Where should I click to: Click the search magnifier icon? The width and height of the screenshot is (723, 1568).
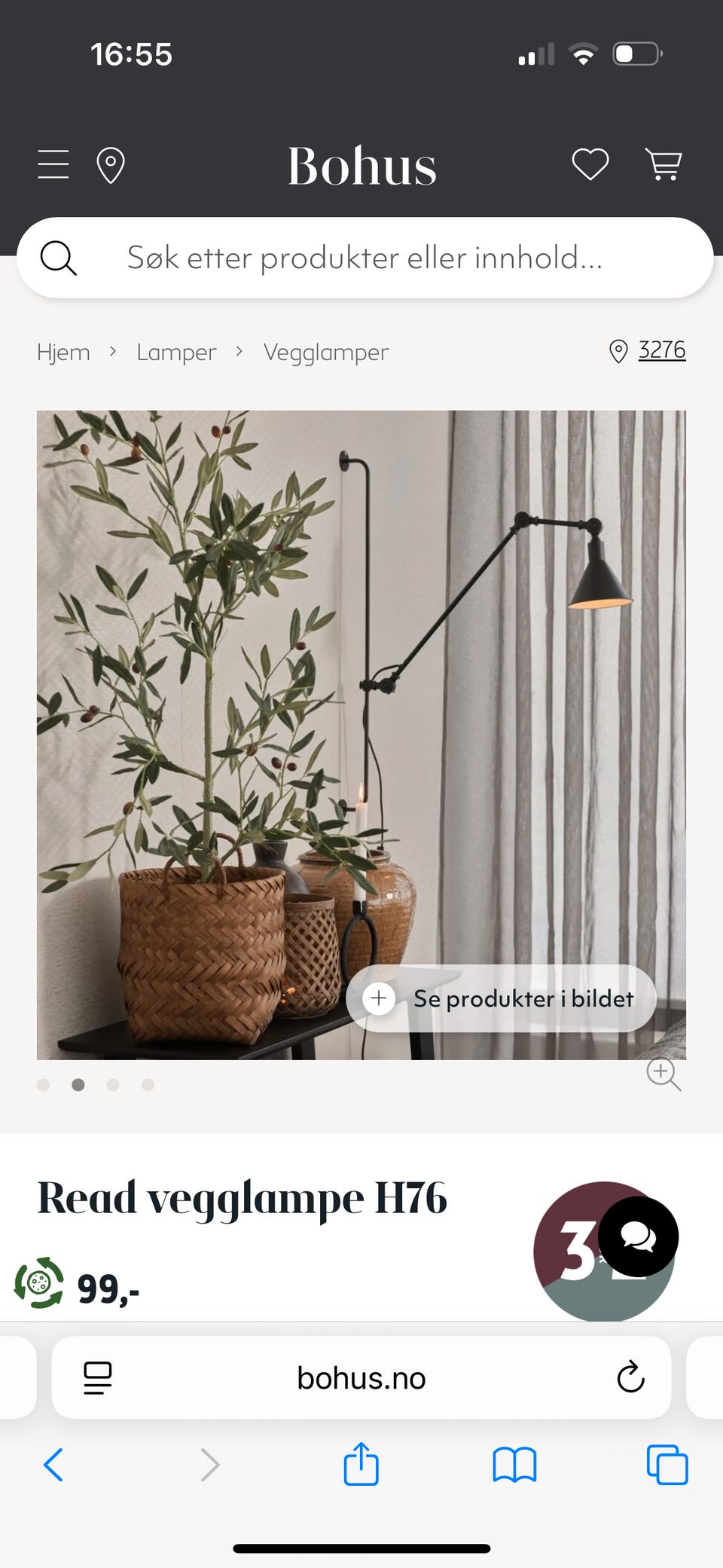59,258
